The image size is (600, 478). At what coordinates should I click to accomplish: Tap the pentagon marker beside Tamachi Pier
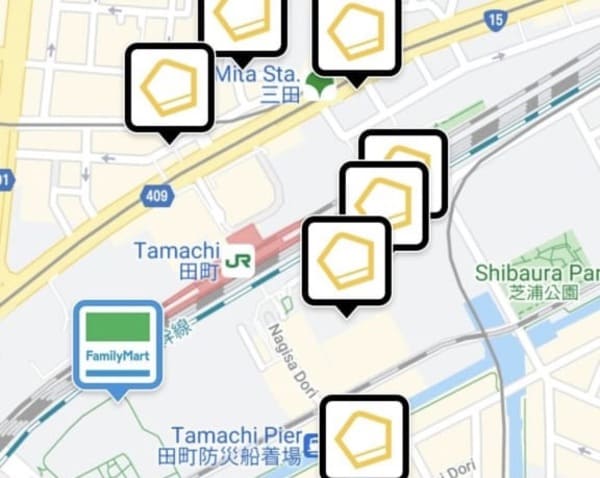click(x=365, y=437)
